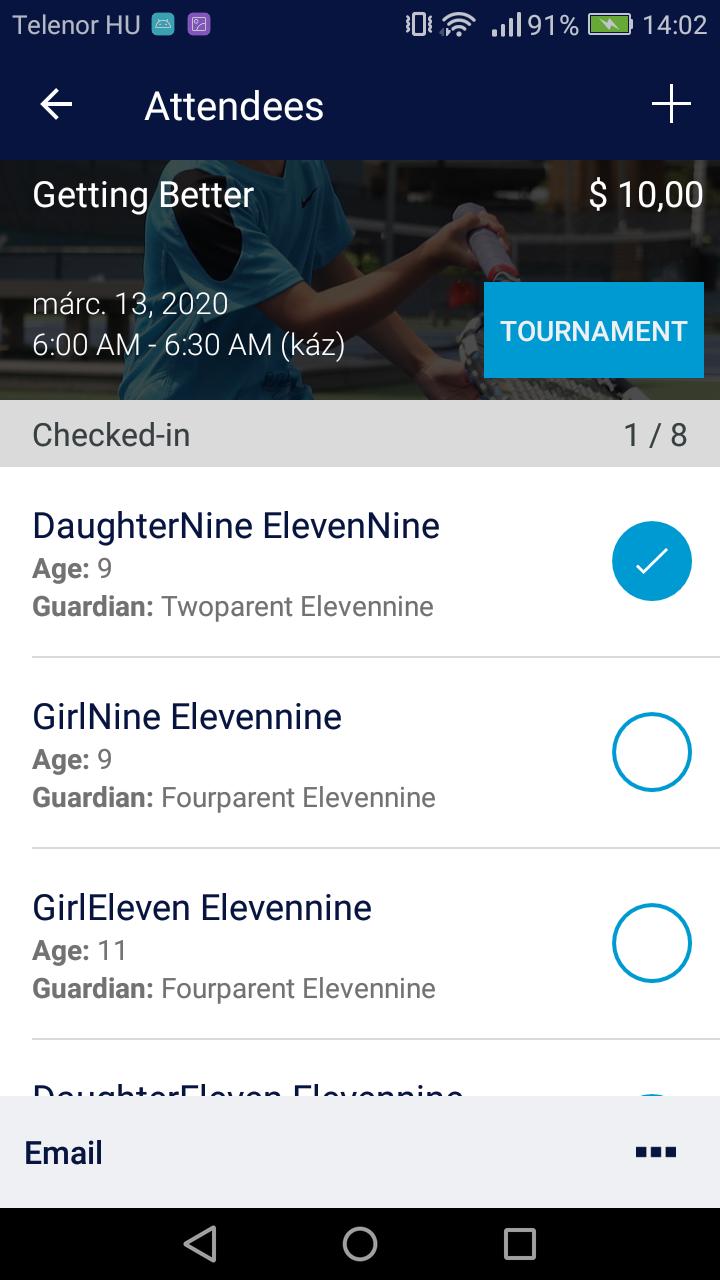
Task: Tap the TOURNAMENT button
Action: [593, 331]
